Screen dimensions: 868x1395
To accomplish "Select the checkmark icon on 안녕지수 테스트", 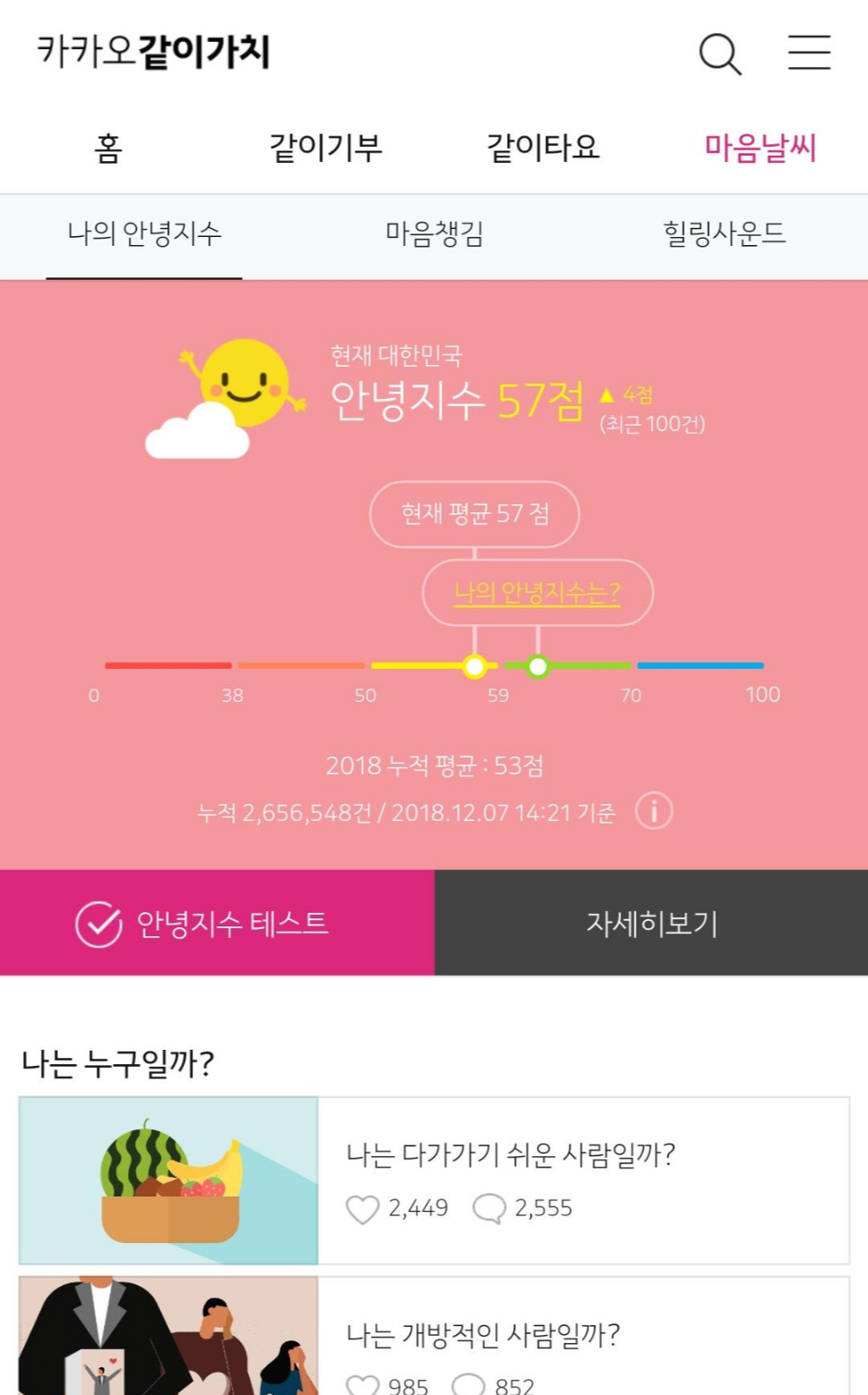I will [97, 922].
